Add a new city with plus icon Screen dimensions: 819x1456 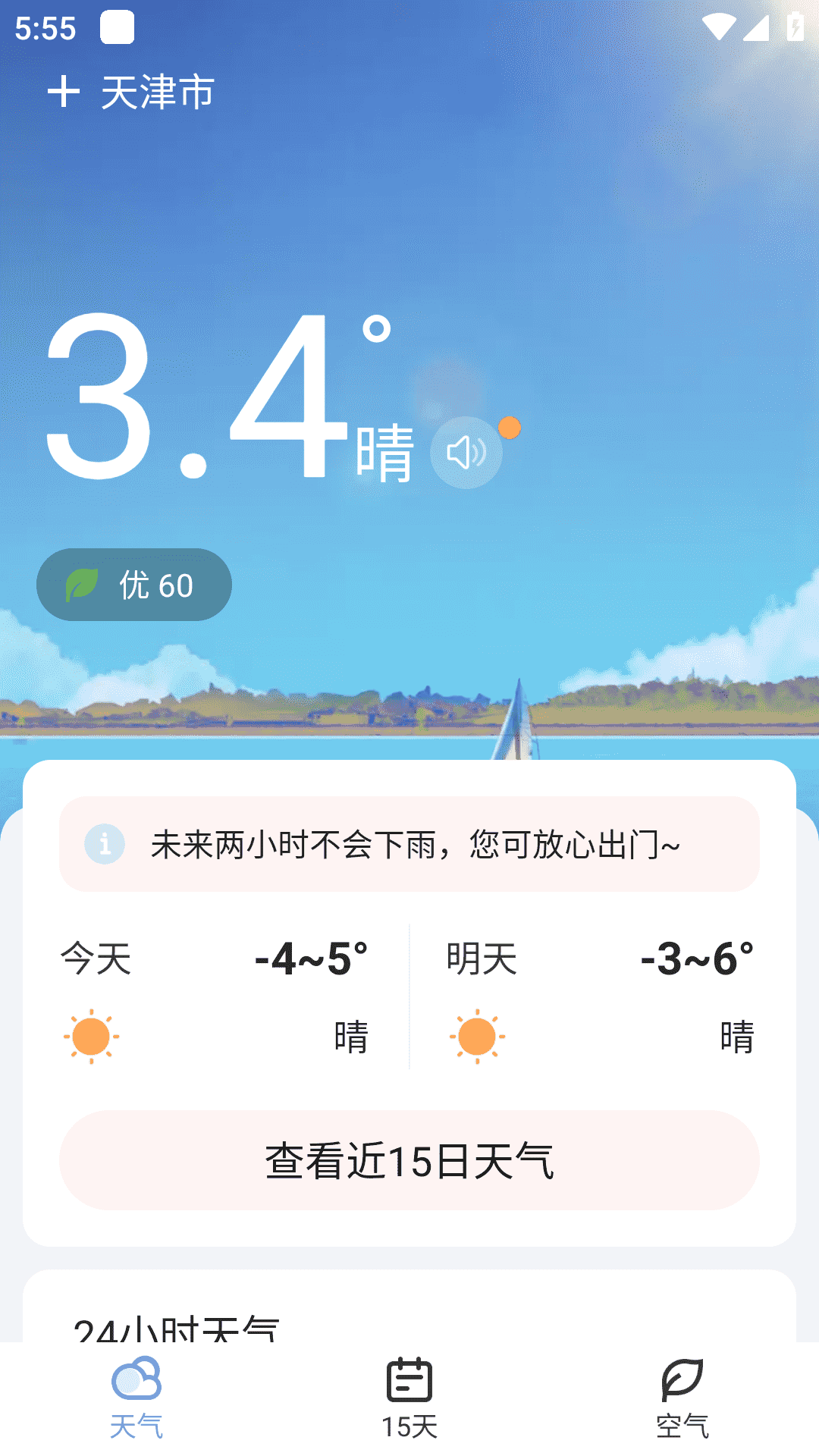pos(64,92)
